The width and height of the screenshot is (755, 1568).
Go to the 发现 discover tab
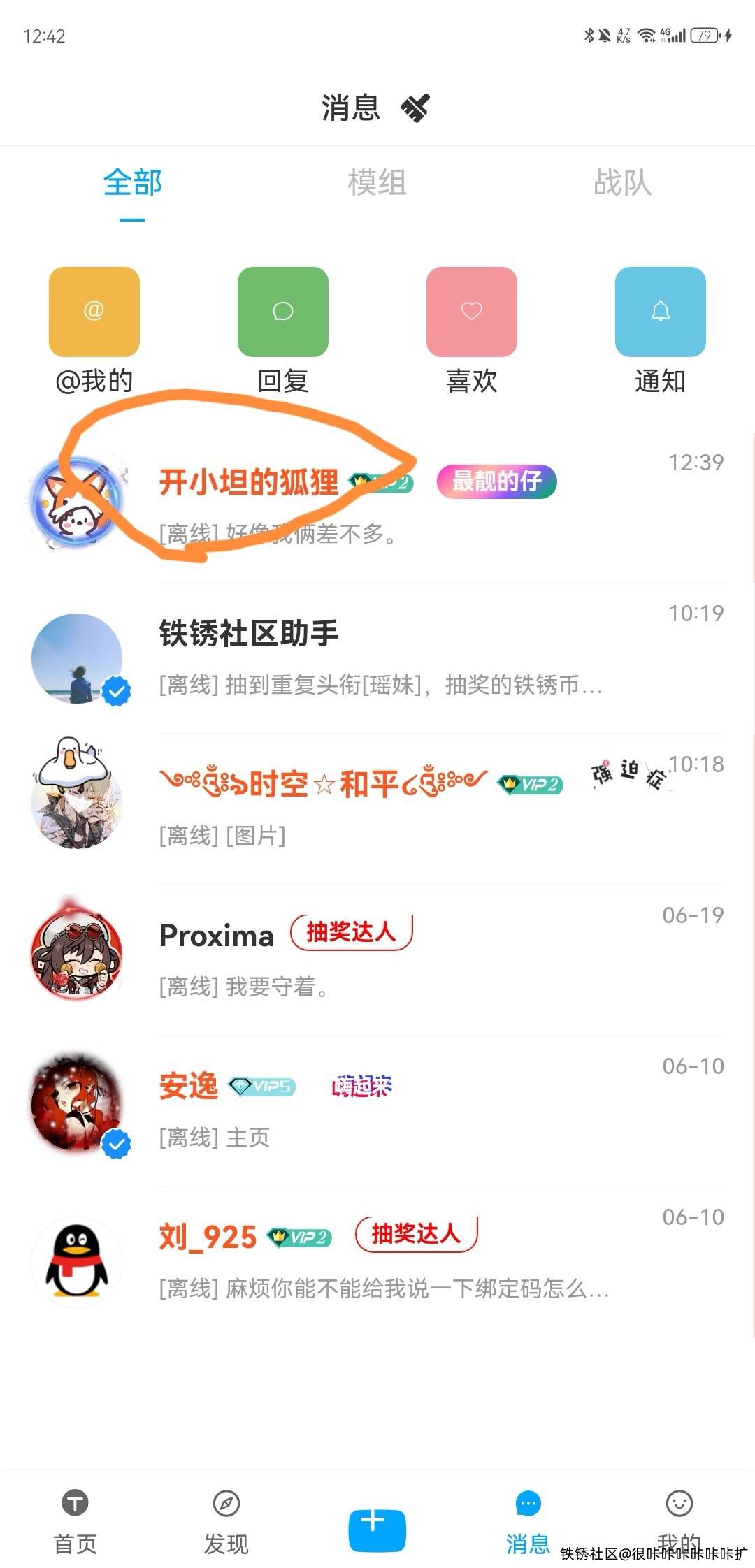coord(226,1520)
